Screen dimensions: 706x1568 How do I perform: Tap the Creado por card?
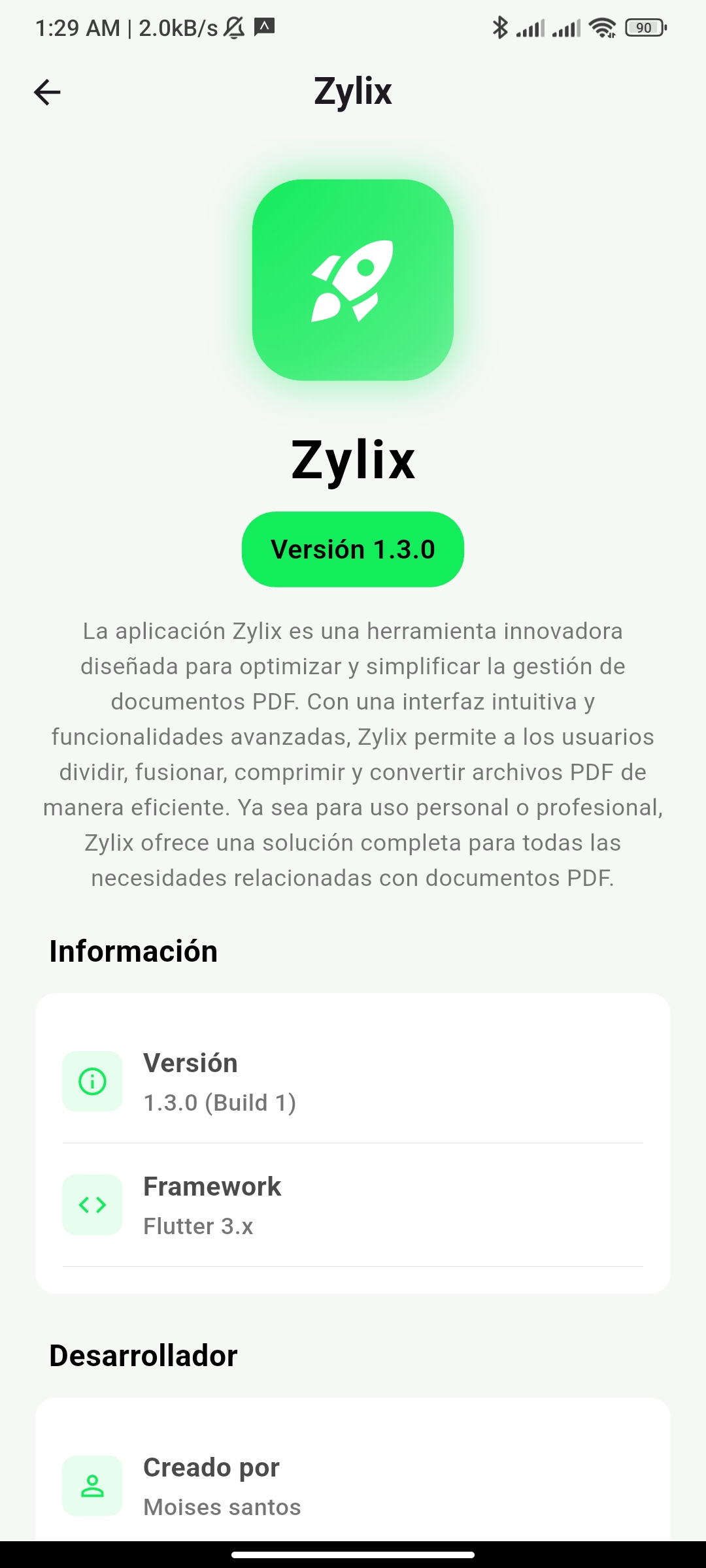click(x=353, y=1486)
